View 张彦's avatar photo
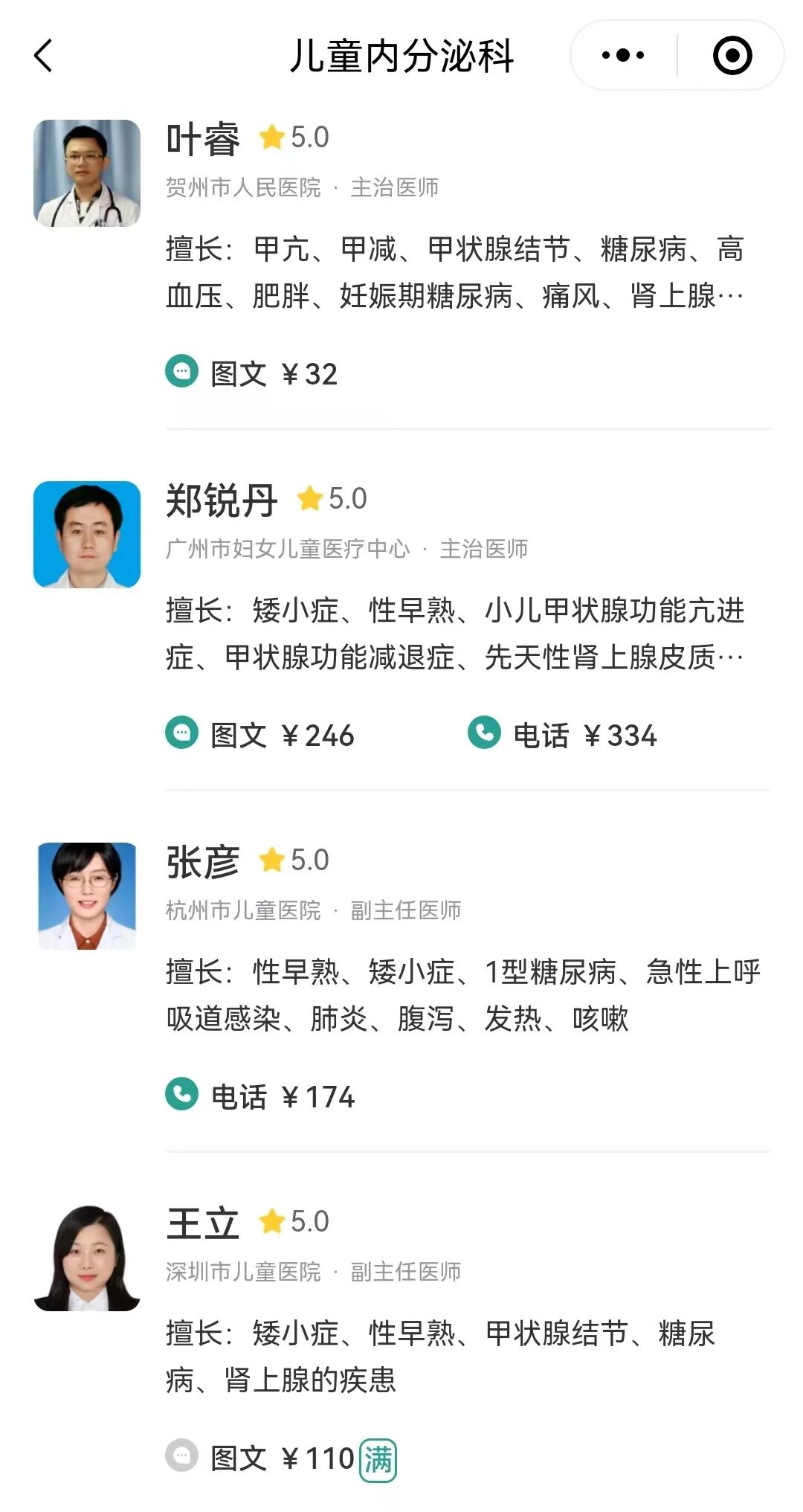Image resolution: width=803 pixels, height=1512 pixels. (87, 895)
